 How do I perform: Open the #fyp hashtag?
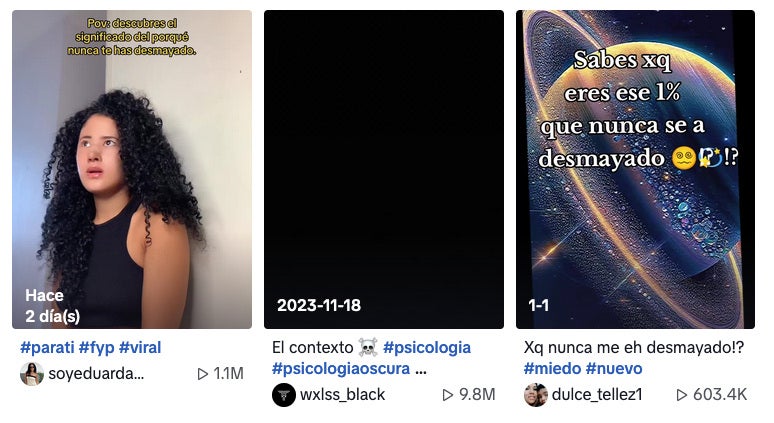click(x=96, y=348)
